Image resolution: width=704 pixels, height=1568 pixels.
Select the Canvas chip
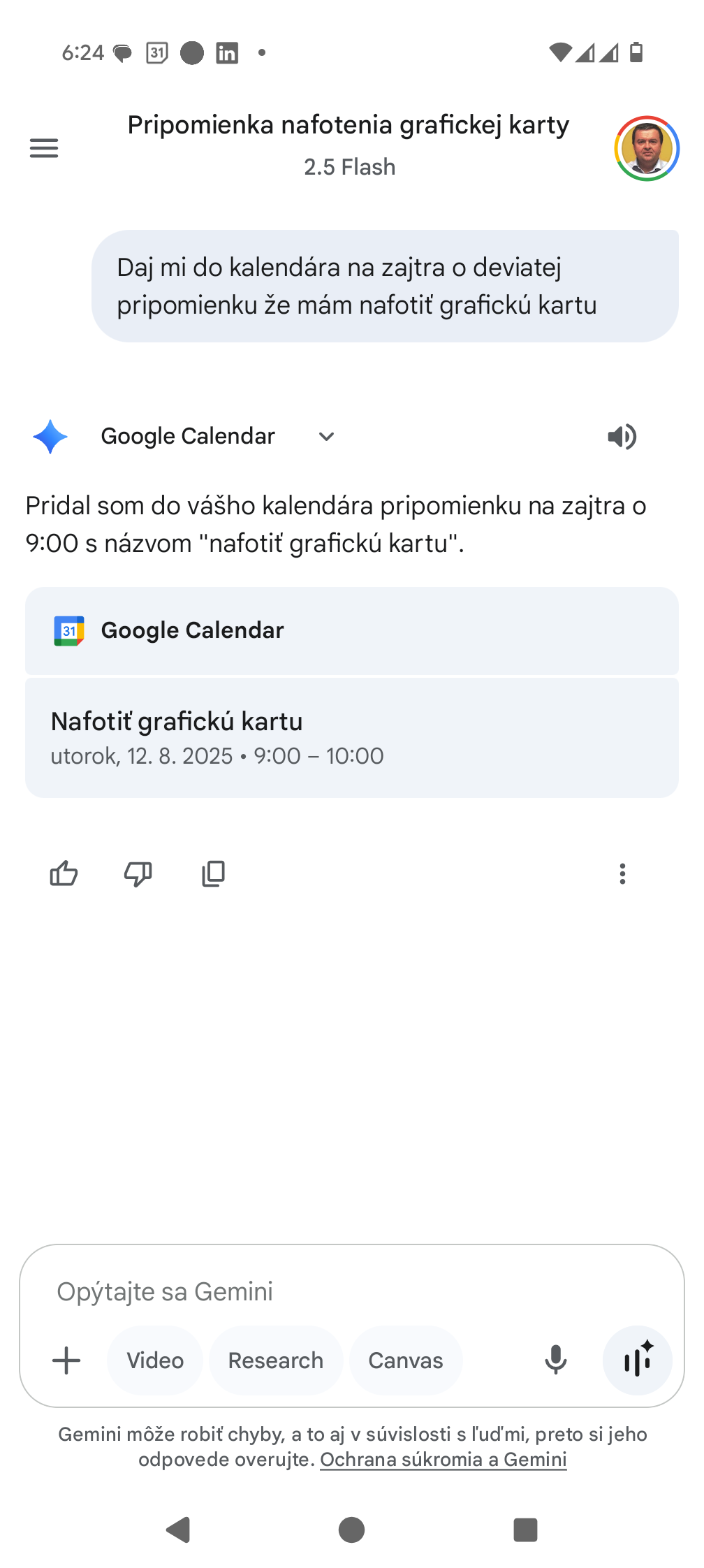[x=406, y=1360]
